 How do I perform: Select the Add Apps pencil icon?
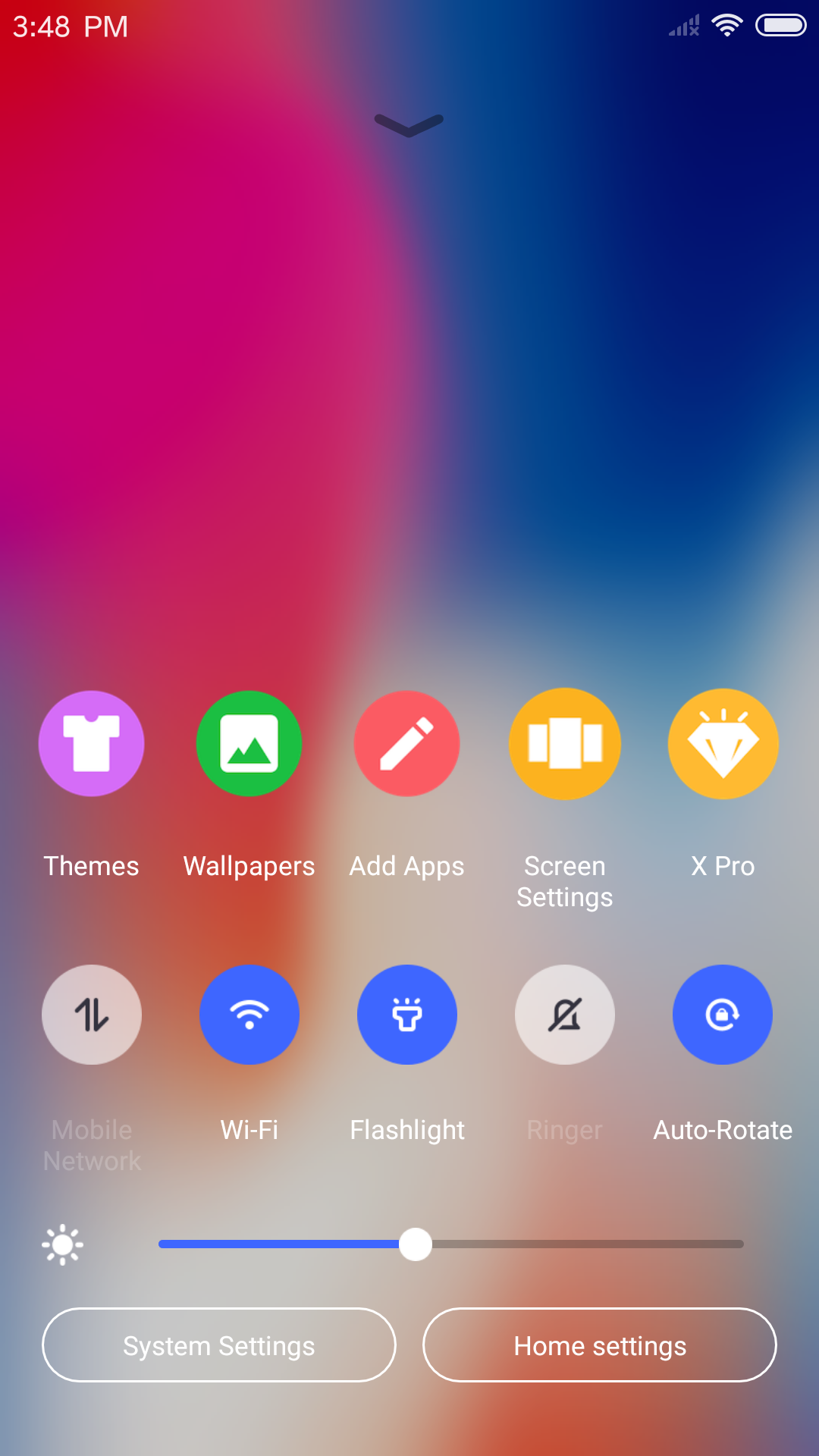[x=406, y=744]
